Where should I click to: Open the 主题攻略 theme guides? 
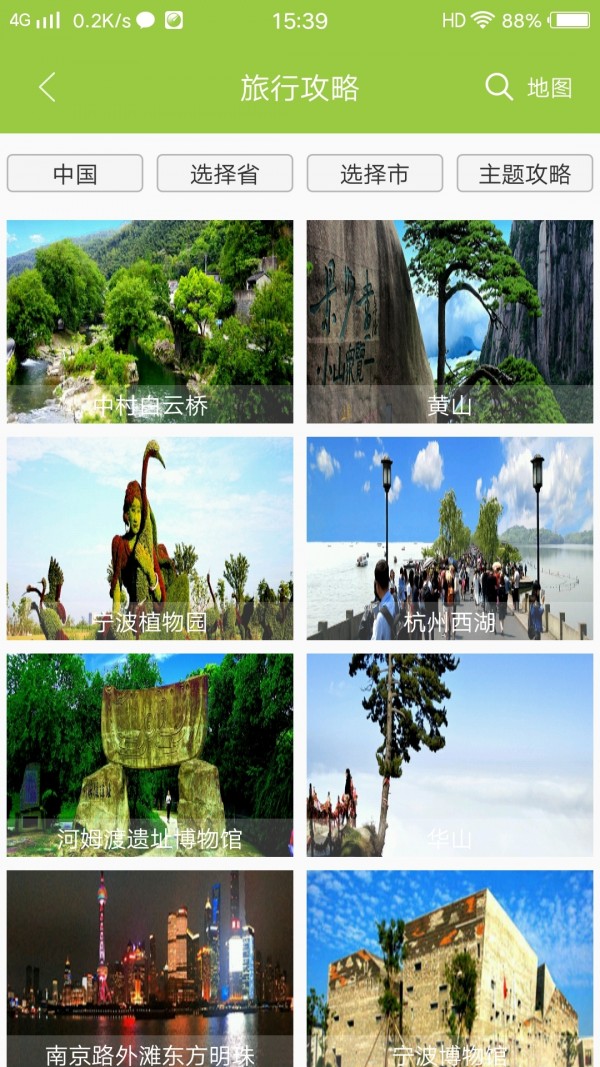pos(525,174)
